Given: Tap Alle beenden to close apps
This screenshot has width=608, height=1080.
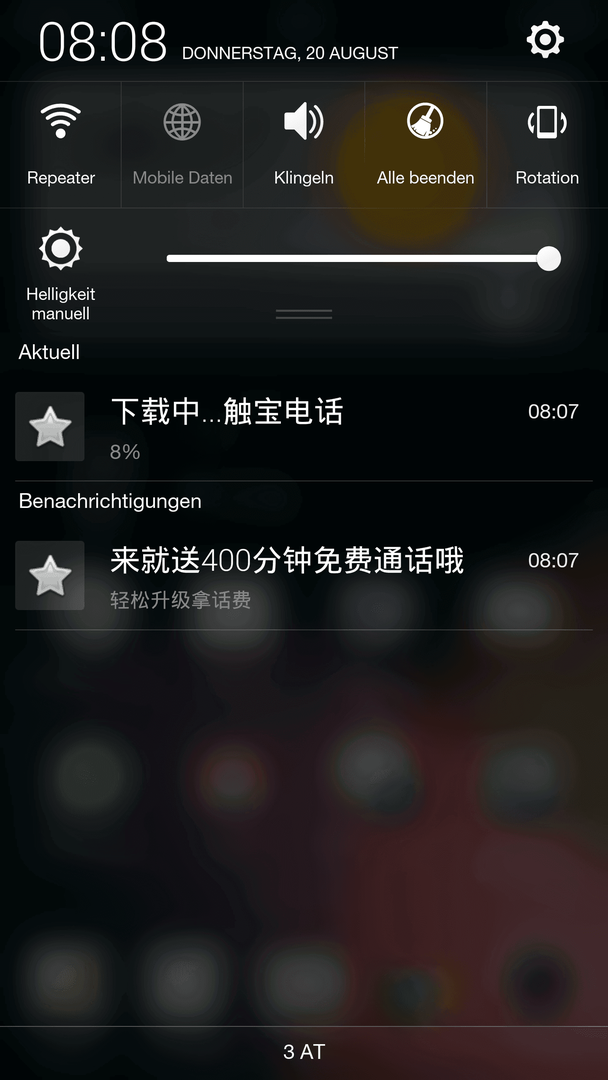Looking at the screenshot, I should (426, 145).
